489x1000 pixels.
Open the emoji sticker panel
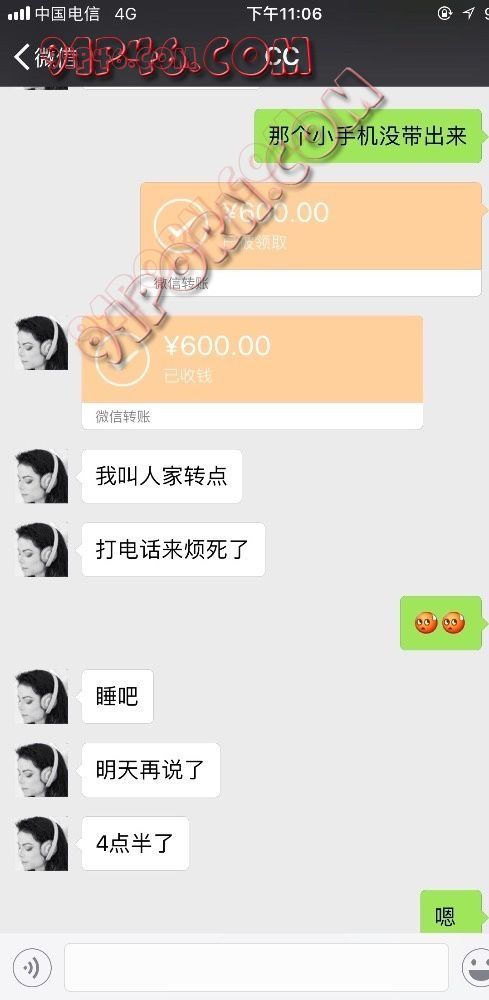[478, 968]
